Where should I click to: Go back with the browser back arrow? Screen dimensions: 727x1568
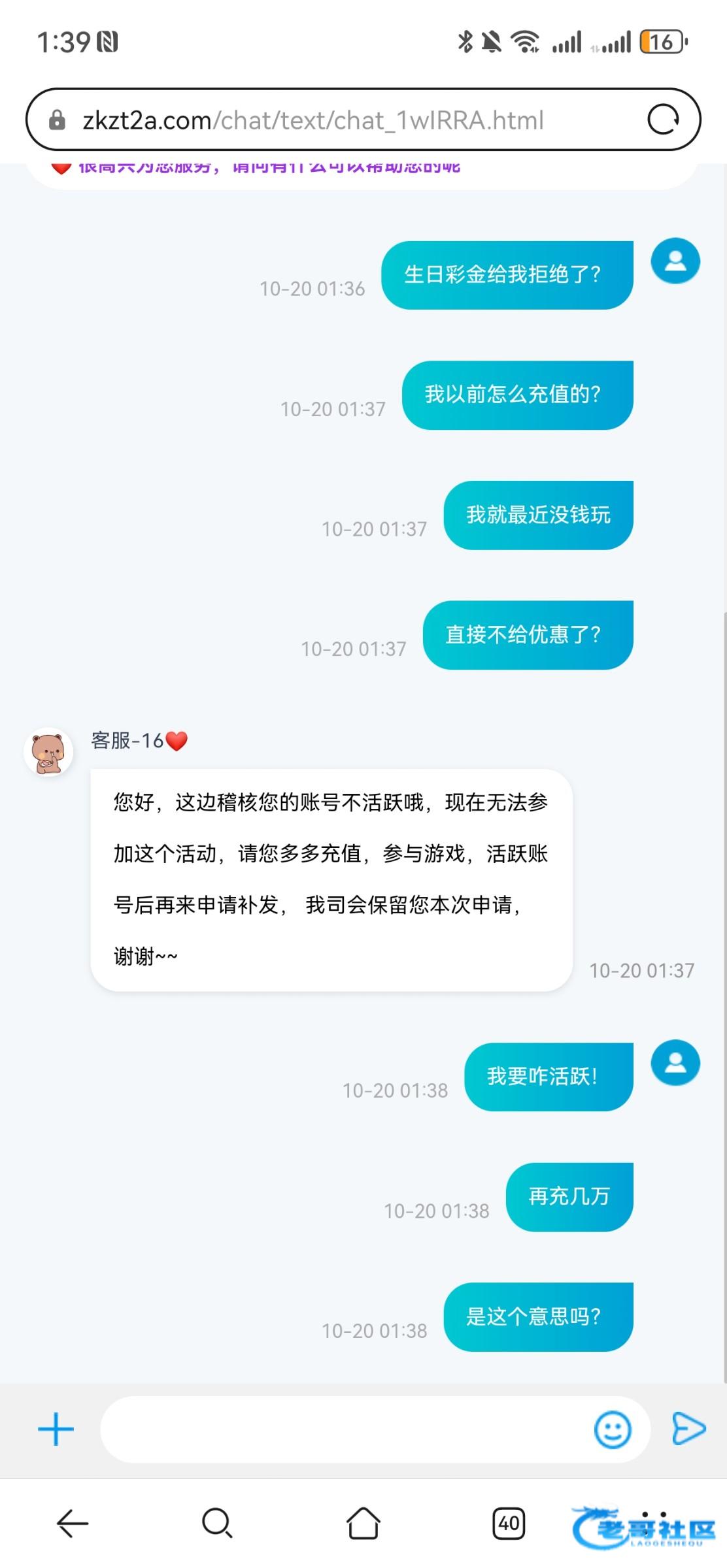[73, 1524]
